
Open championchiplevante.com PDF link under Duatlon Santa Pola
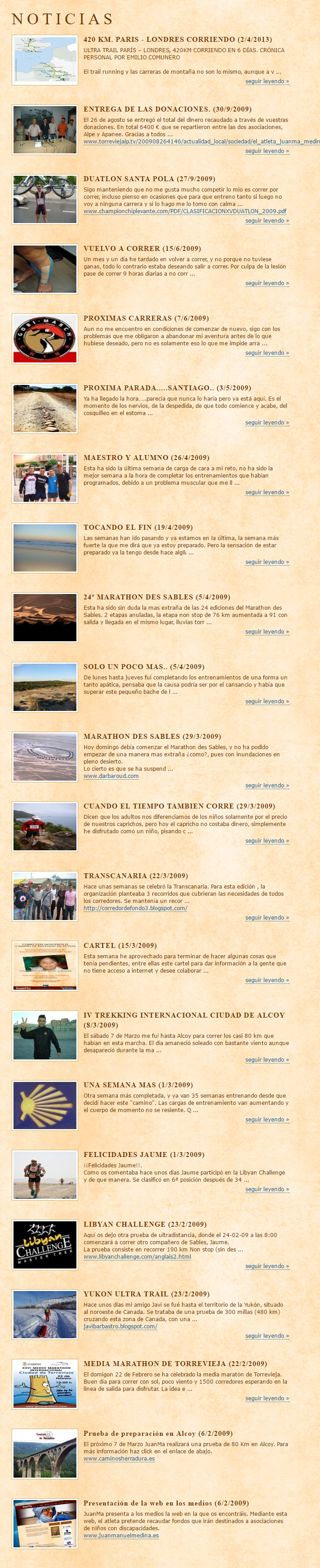point(184,211)
